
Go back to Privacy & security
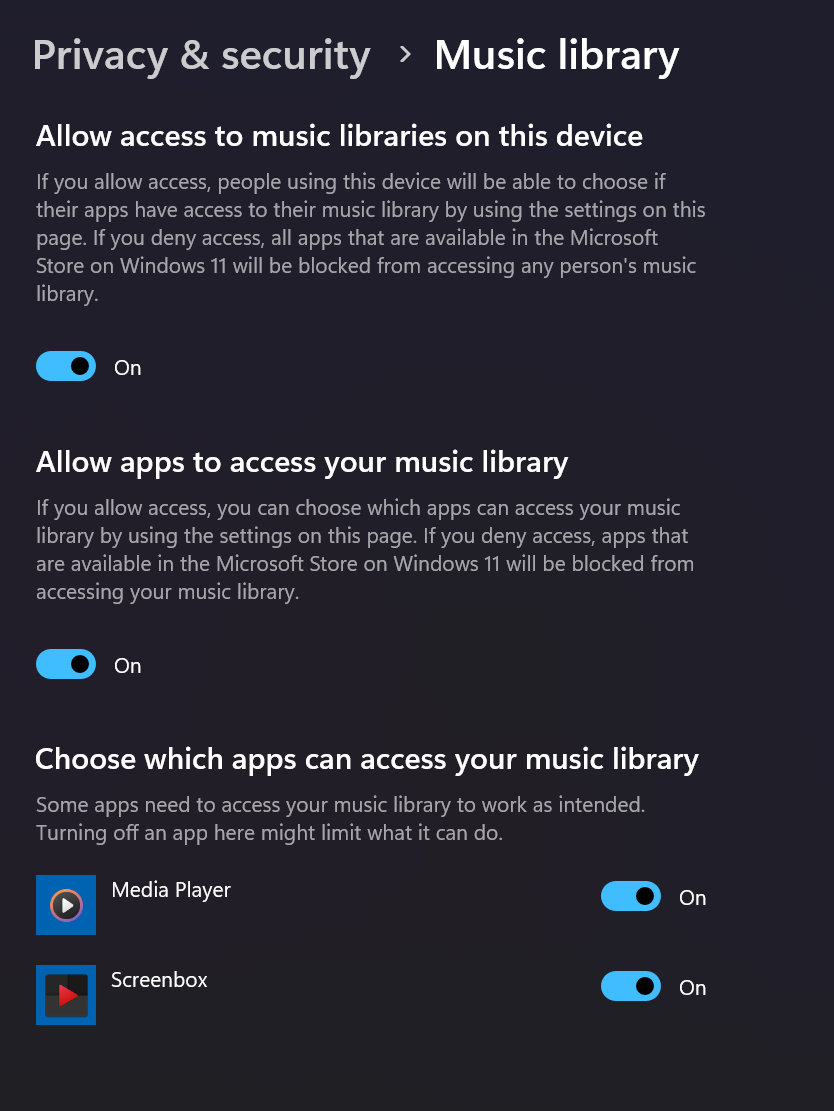(x=201, y=56)
